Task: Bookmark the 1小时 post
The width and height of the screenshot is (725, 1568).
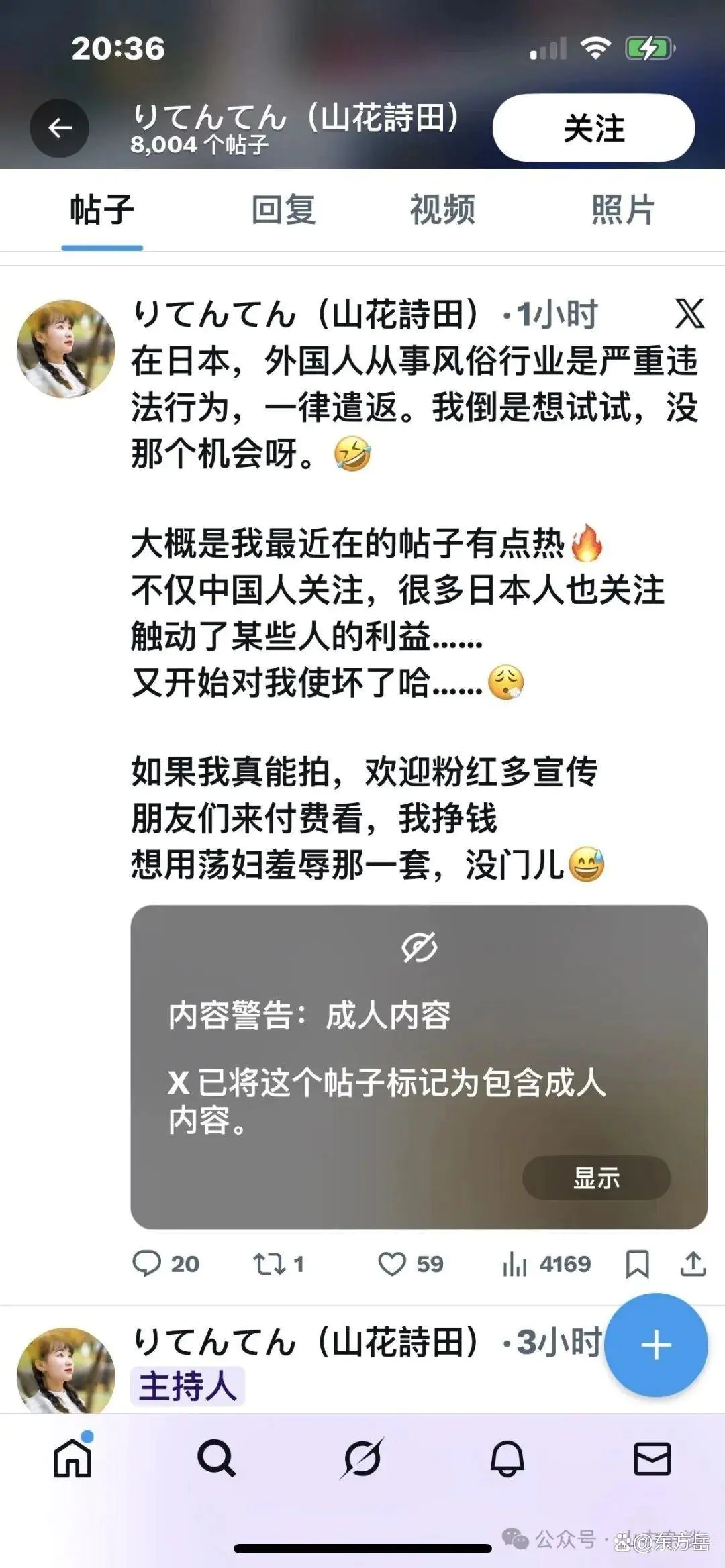Action: click(x=636, y=1264)
